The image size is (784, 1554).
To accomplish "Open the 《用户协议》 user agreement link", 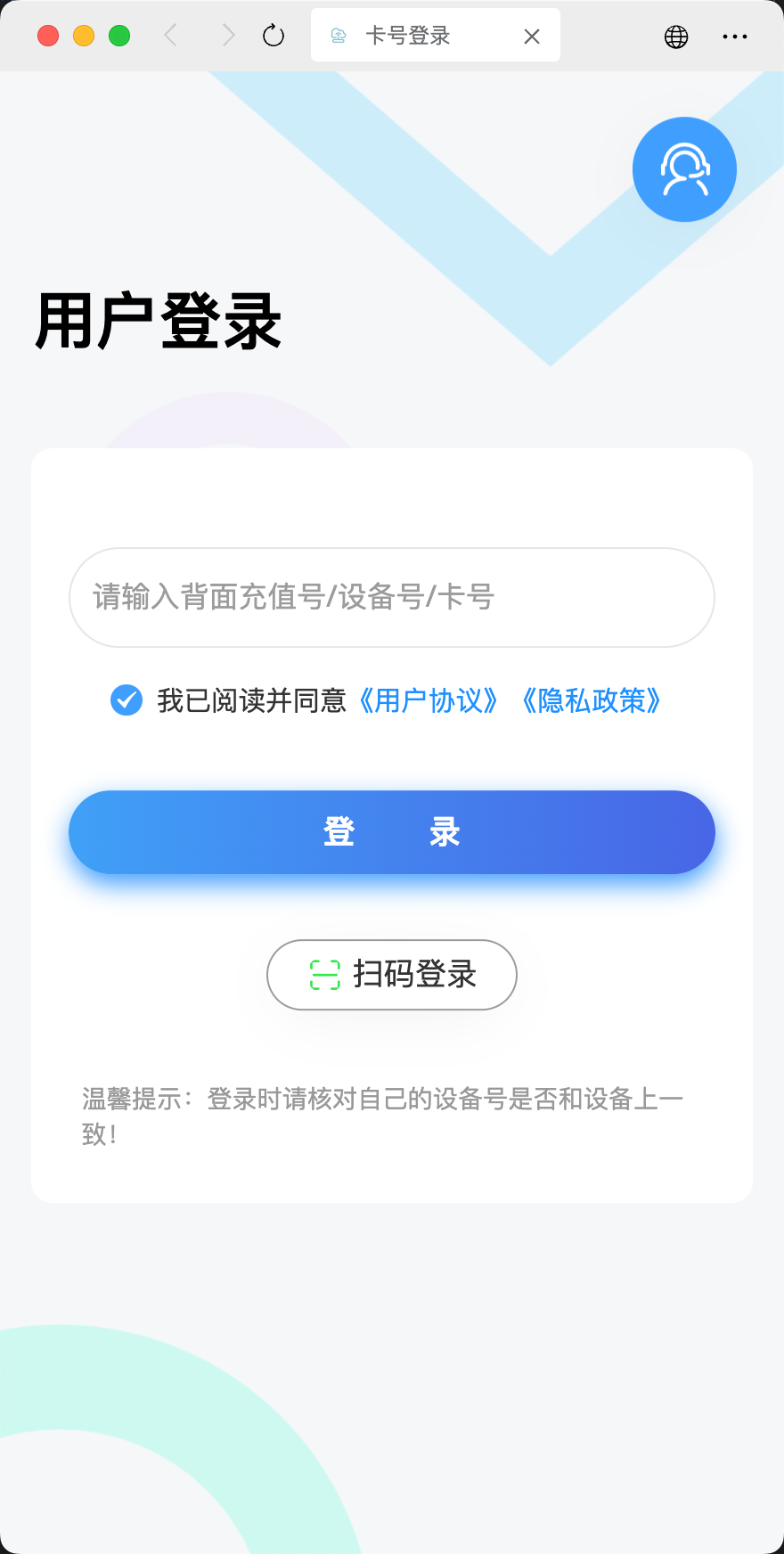I will [429, 702].
